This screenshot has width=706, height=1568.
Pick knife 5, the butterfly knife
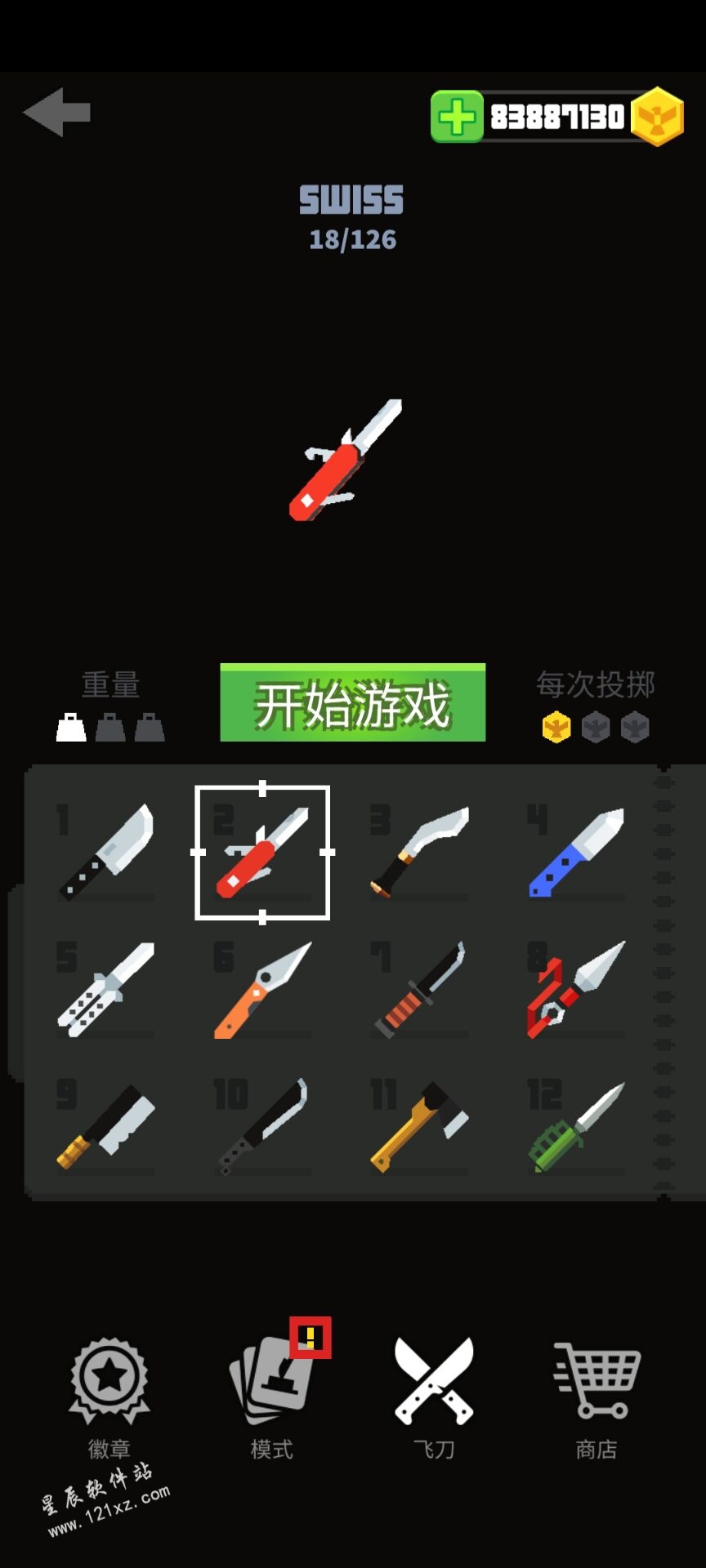(x=106, y=989)
